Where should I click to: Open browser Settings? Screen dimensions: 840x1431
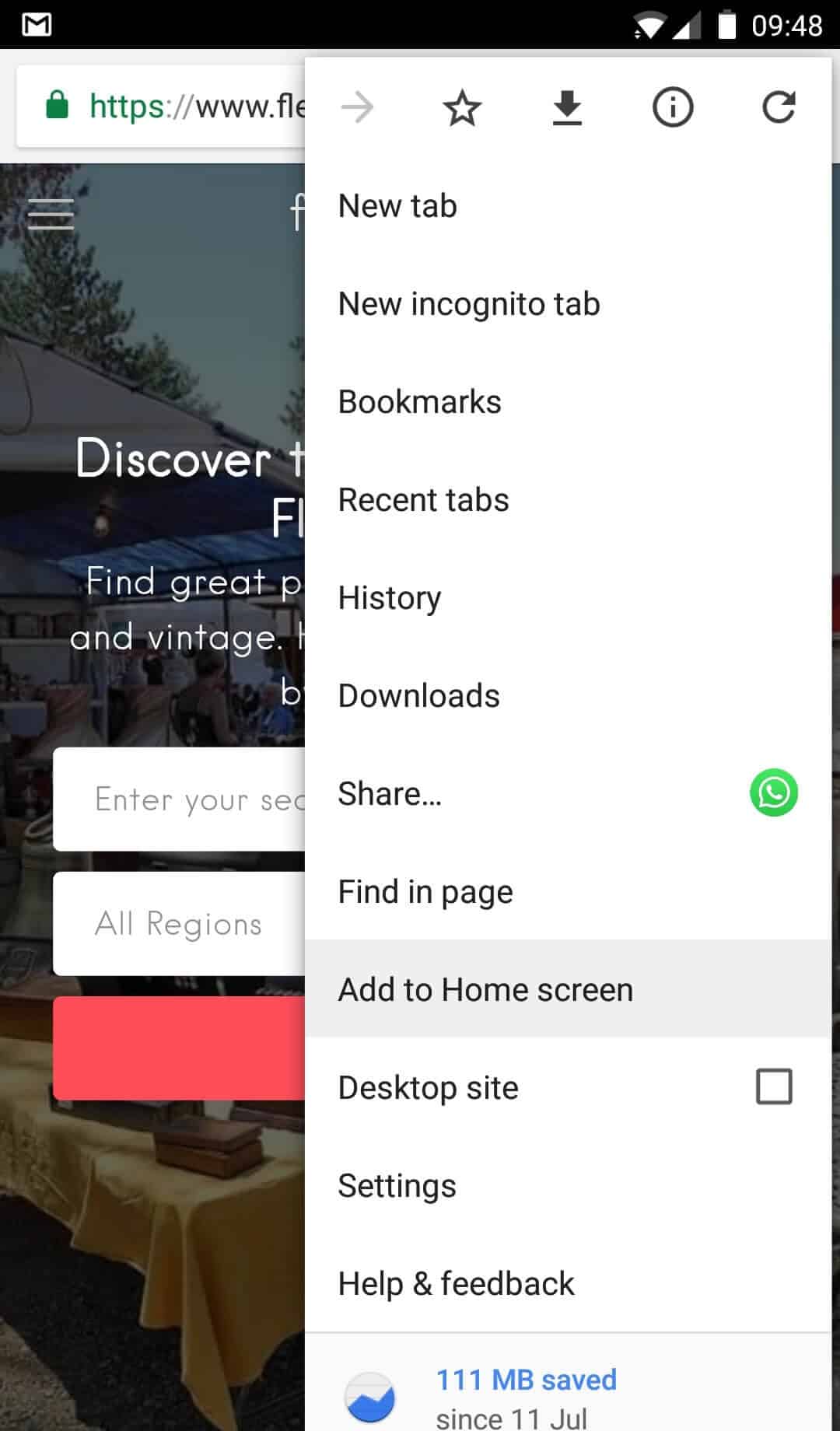point(397,1186)
